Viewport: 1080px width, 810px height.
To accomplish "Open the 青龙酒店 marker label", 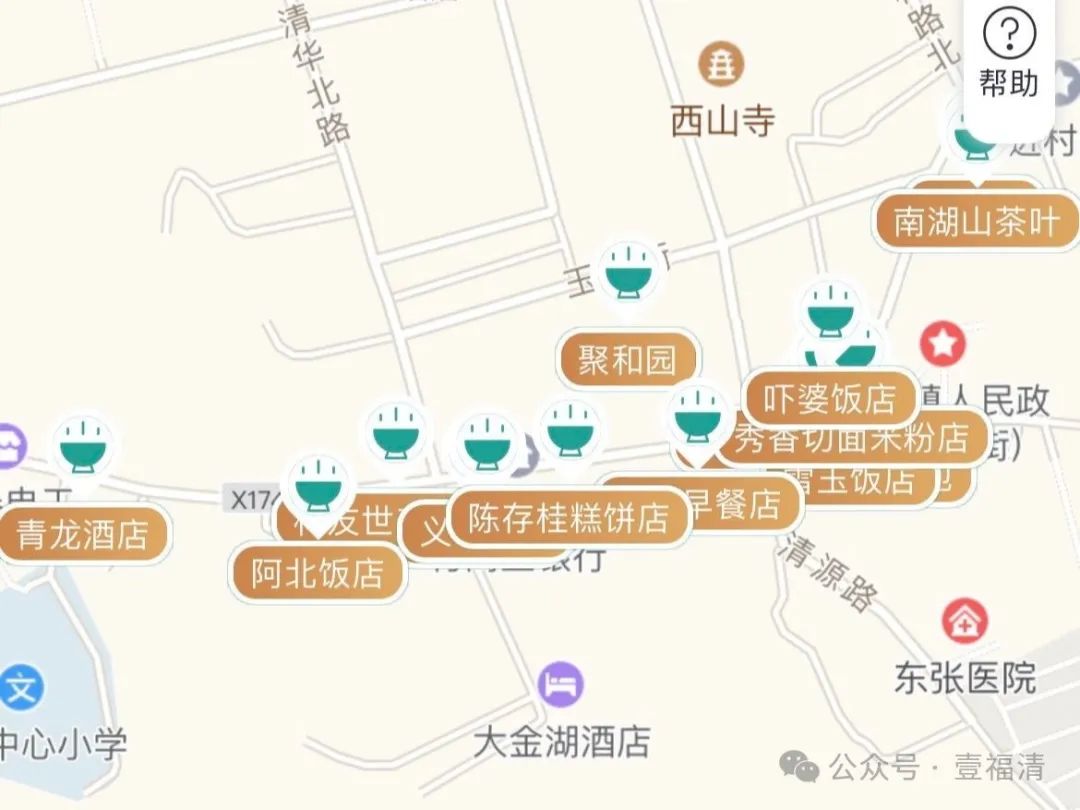I will coord(82,535).
